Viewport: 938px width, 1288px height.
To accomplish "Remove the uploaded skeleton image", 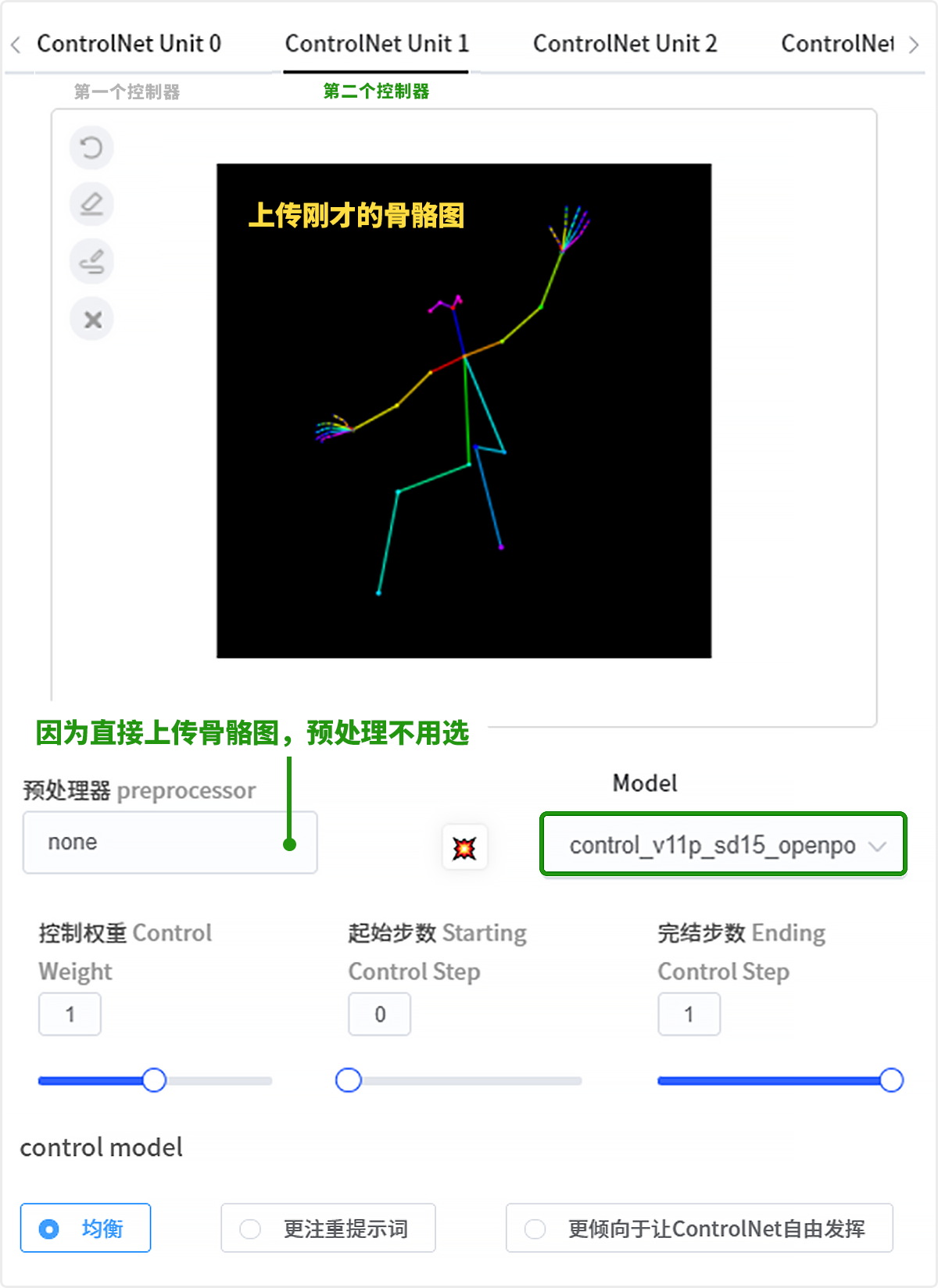I will (92, 319).
